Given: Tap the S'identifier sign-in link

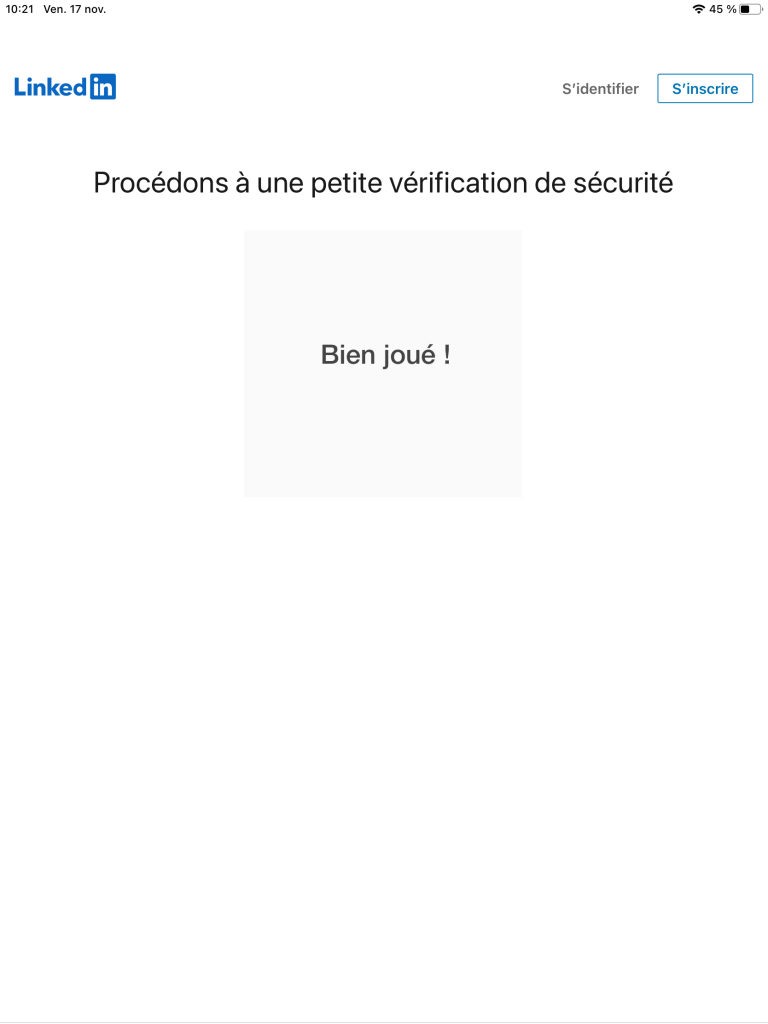Looking at the screenshot, I should point(600,89).
